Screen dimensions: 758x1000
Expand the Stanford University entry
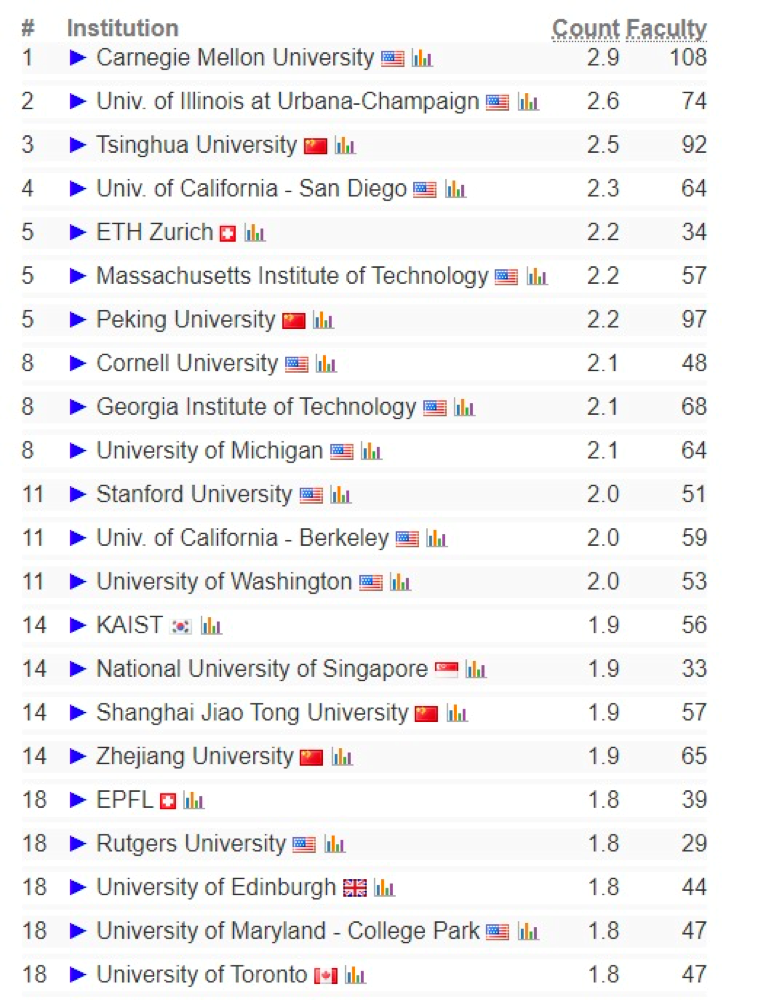[78, 495]
